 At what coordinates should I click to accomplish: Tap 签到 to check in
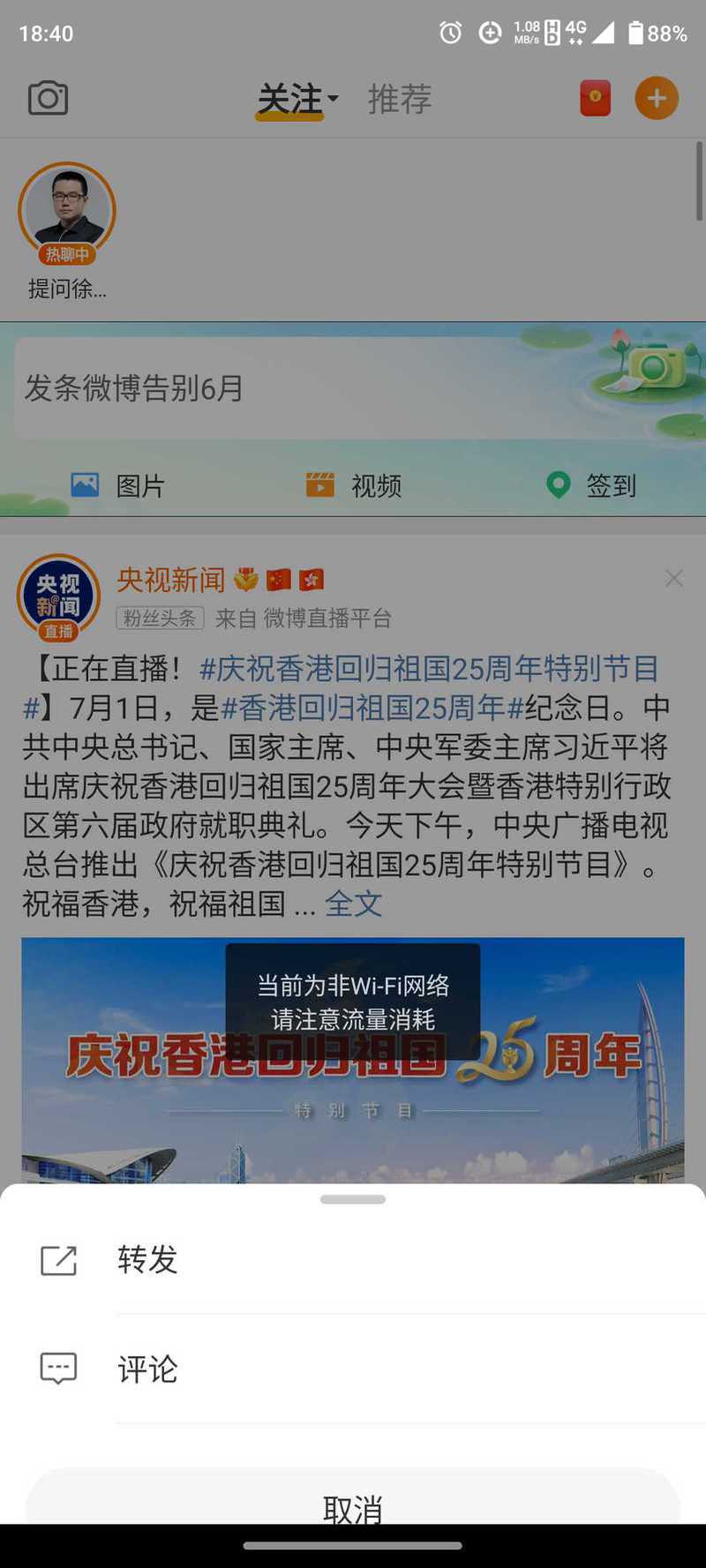point(590,485)
